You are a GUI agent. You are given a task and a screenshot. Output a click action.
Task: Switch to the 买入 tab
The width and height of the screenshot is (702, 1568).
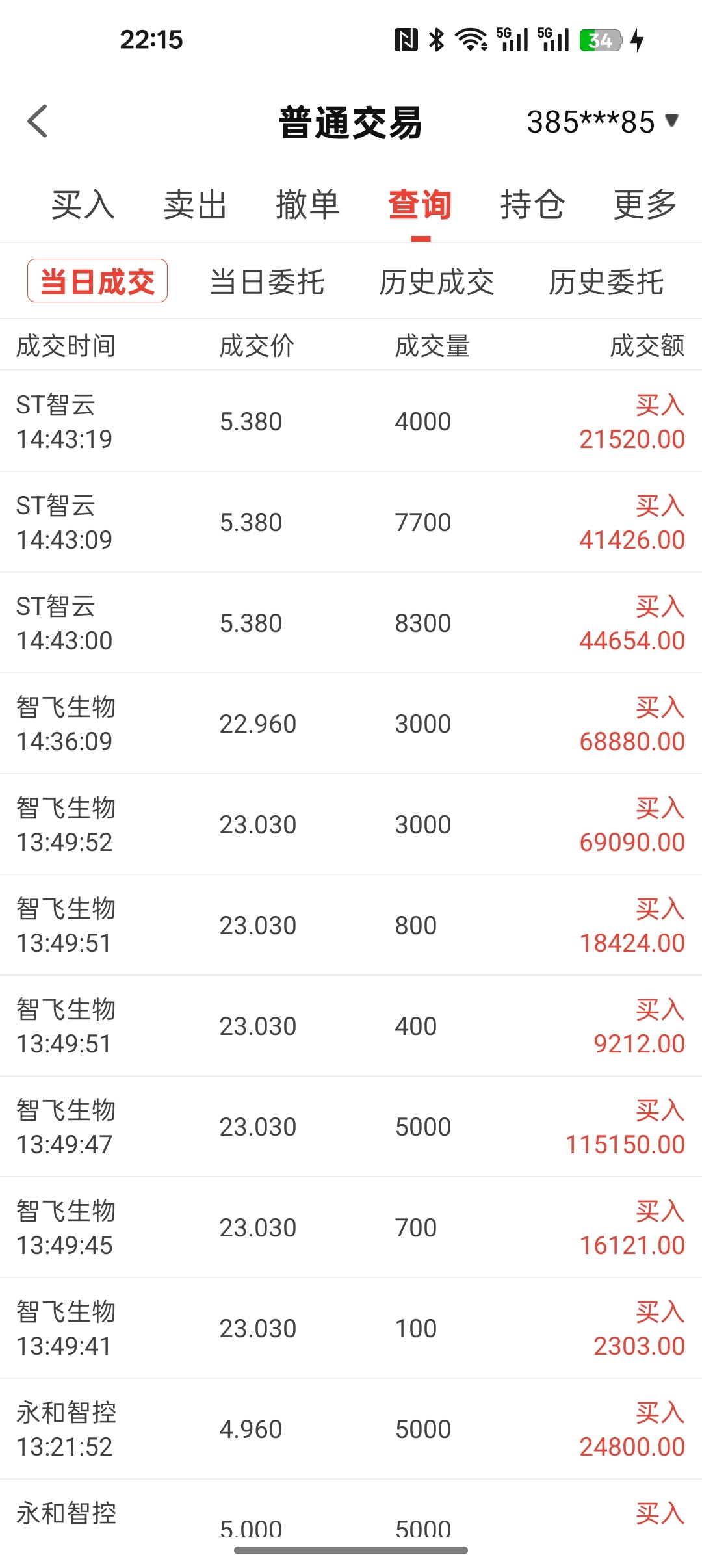pyautogui.click(x=83, y=205)
